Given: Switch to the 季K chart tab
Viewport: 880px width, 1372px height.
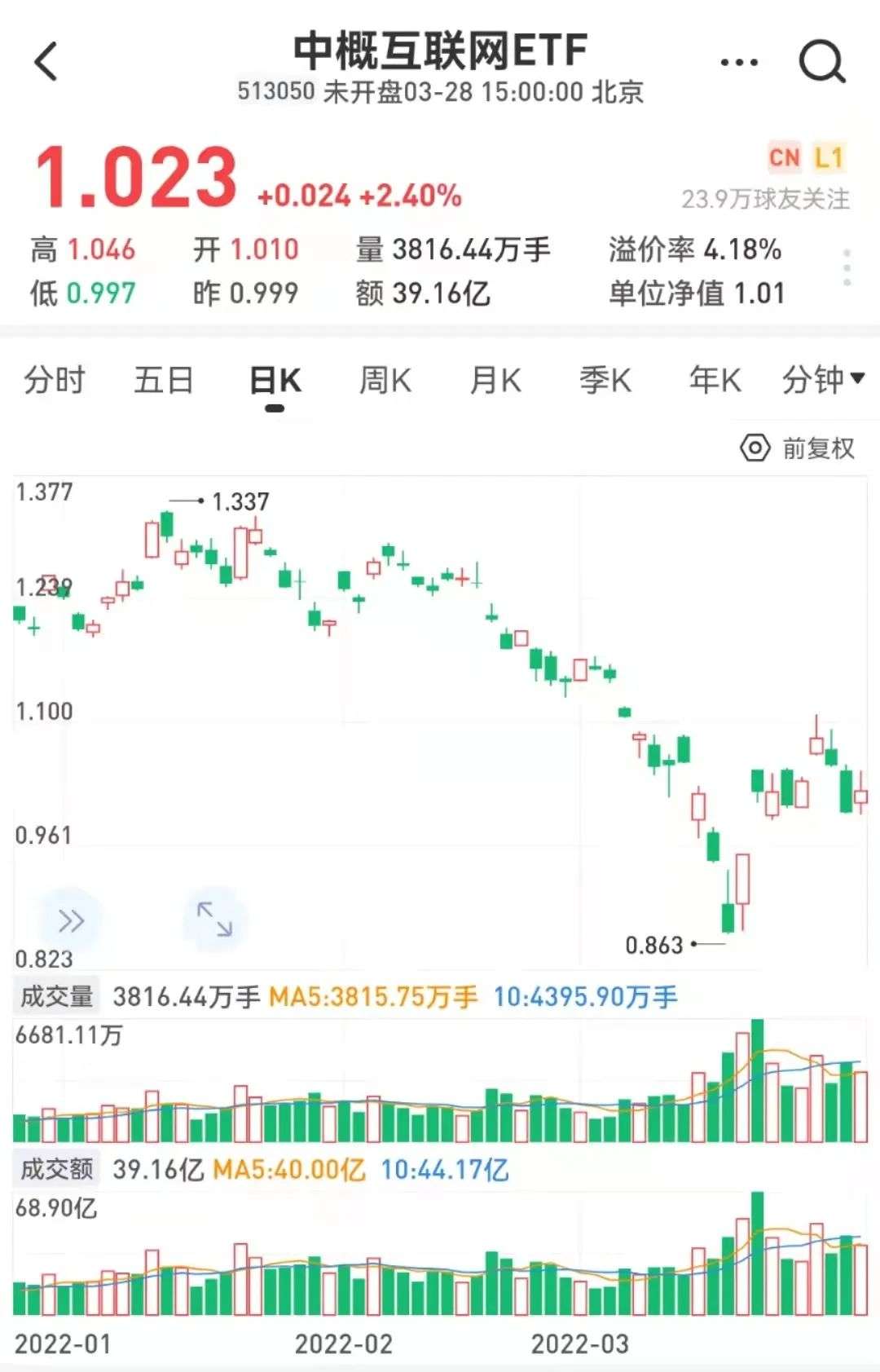Looking at the screenshot, I should click(x=605, y=381).
